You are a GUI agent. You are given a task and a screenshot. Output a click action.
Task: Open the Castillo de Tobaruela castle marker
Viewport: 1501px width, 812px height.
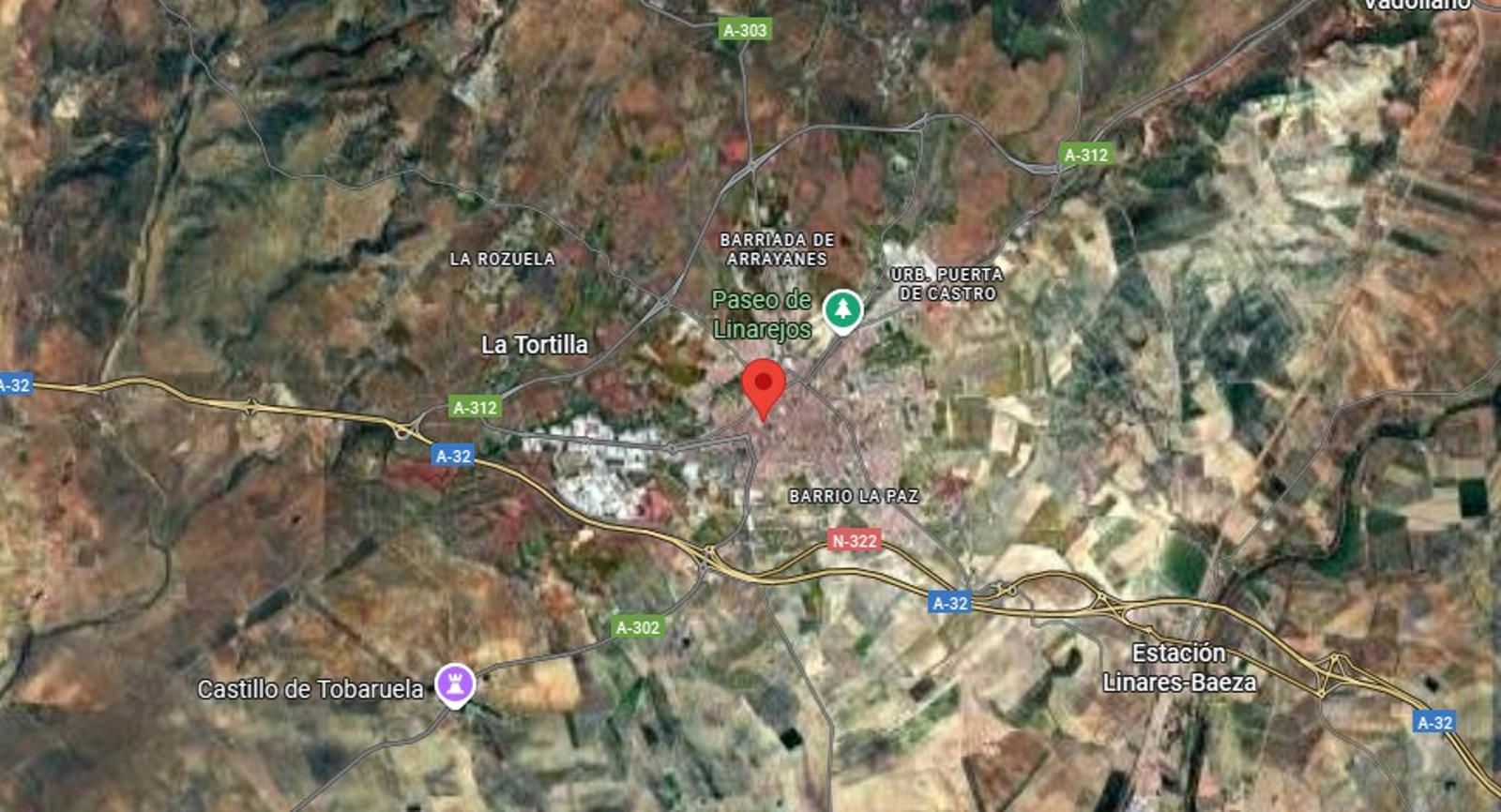[x=455, y=684]
